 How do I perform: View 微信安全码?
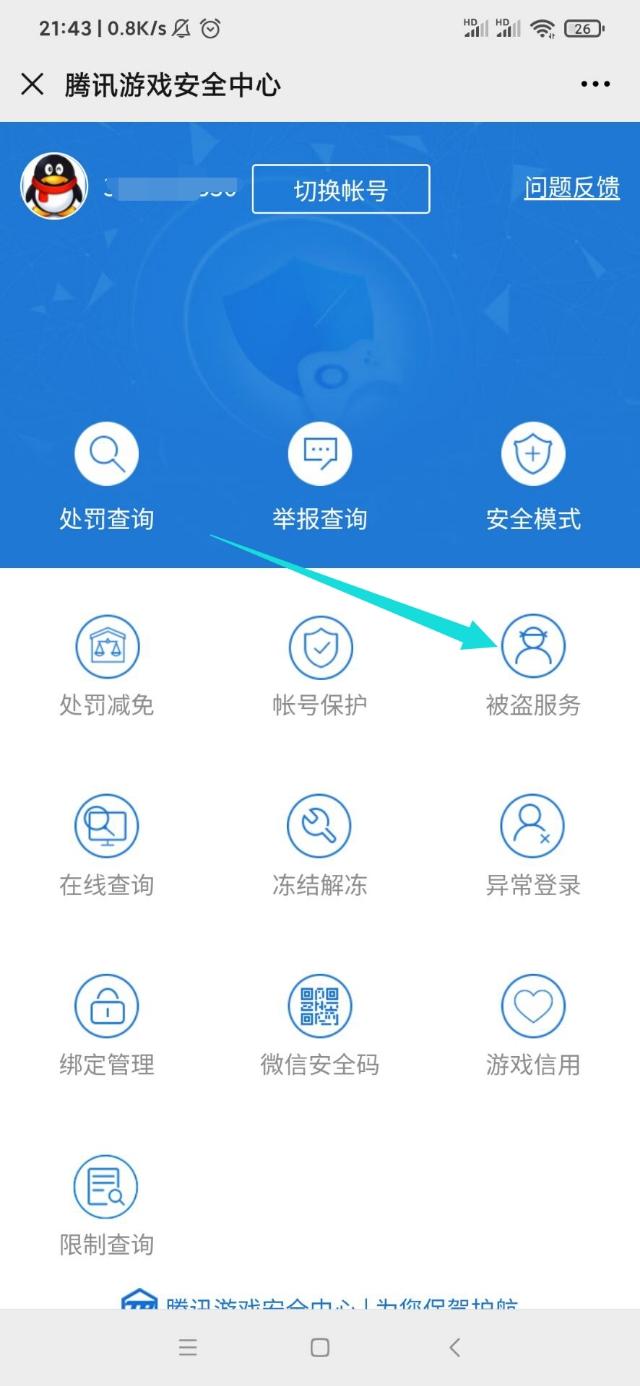pos(320,1025)
